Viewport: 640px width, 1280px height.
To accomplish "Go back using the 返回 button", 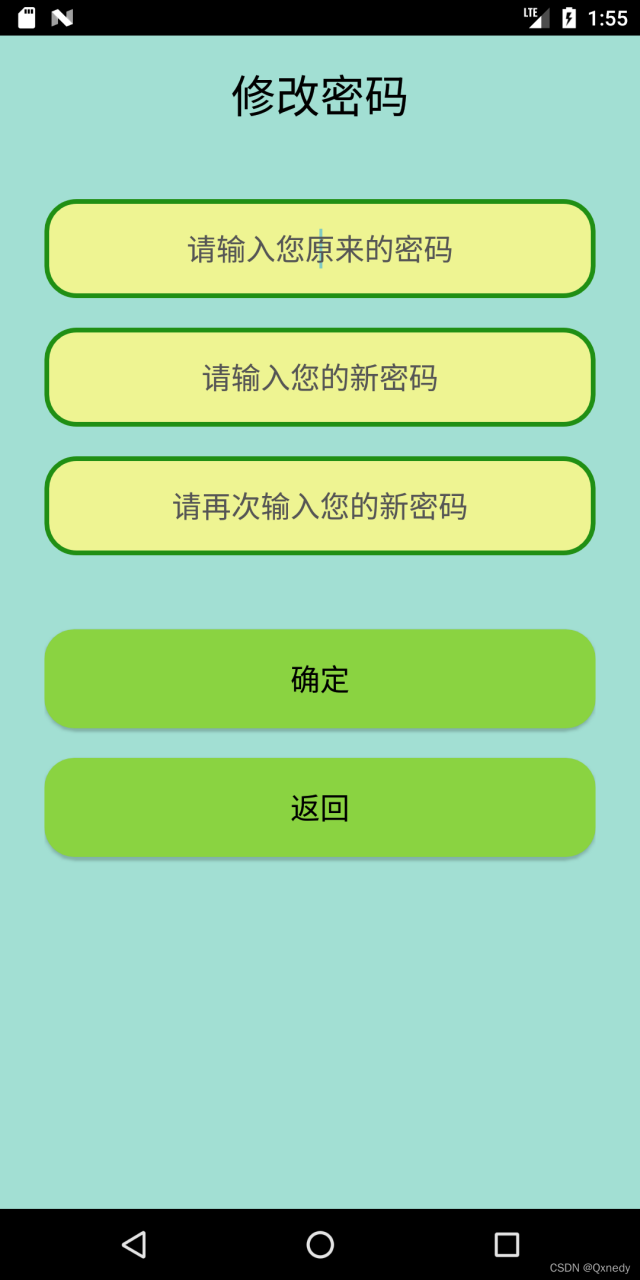I will (320, 808).
